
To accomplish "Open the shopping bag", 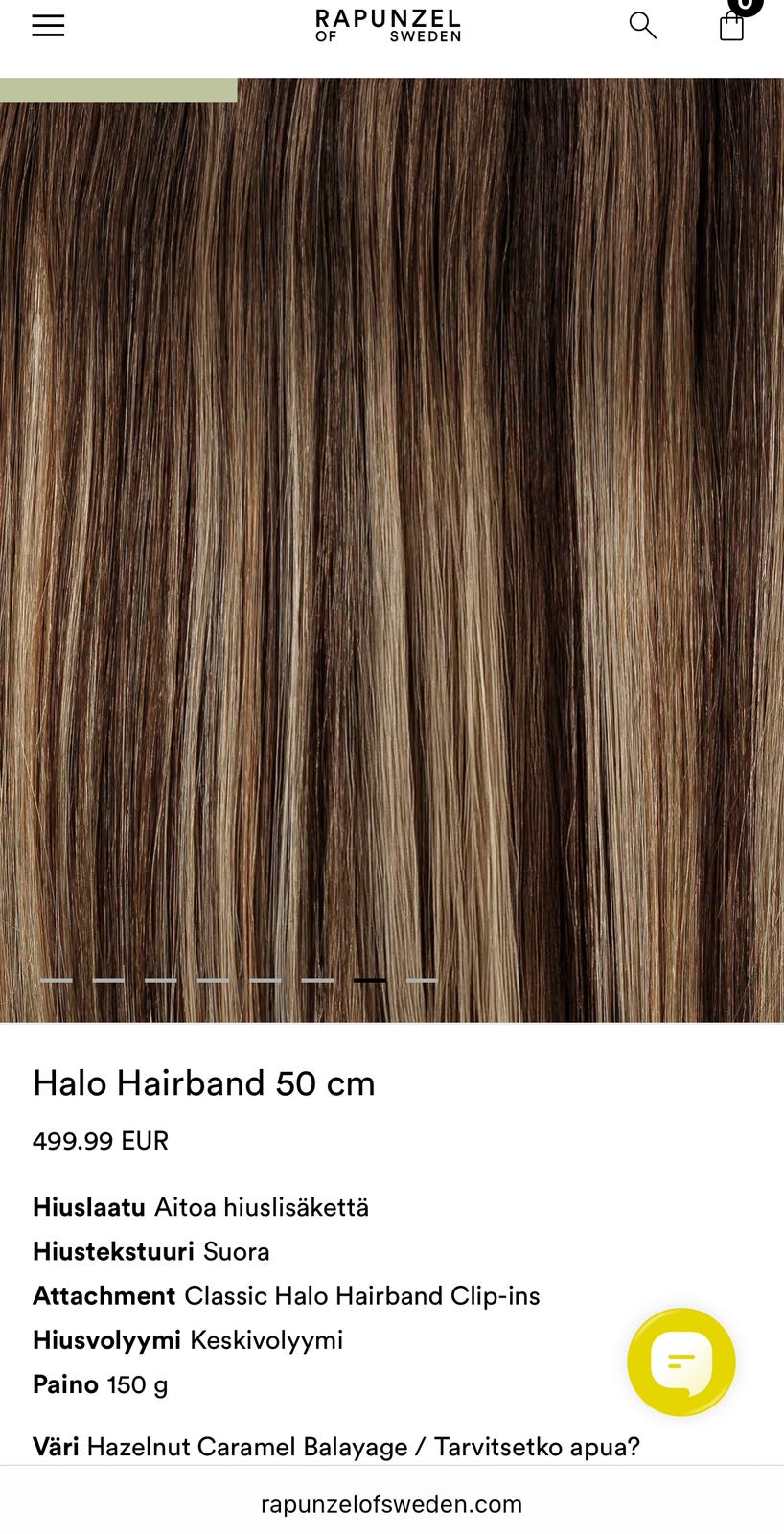I will (x=731, y=25).
